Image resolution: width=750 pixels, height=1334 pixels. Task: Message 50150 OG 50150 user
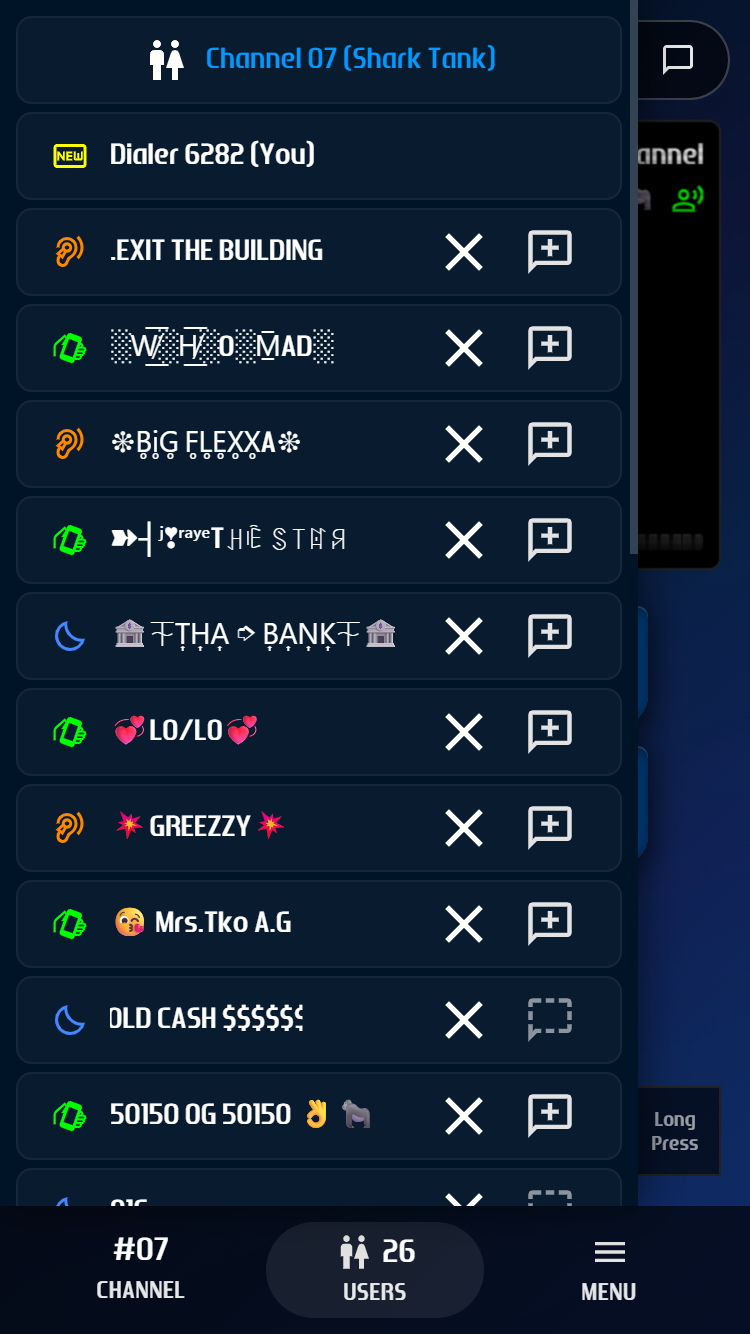tap(550, 1116)
